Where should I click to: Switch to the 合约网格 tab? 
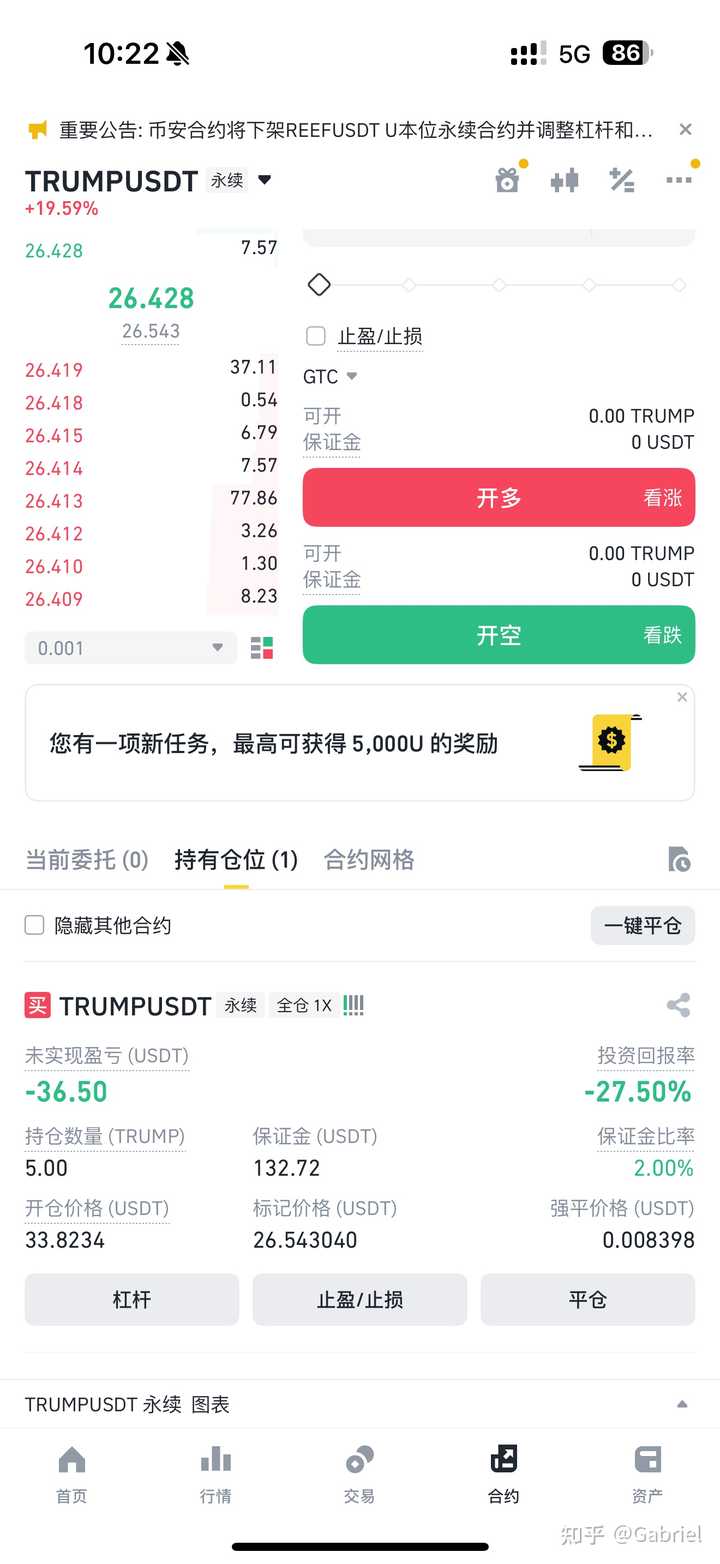(370, 859)
